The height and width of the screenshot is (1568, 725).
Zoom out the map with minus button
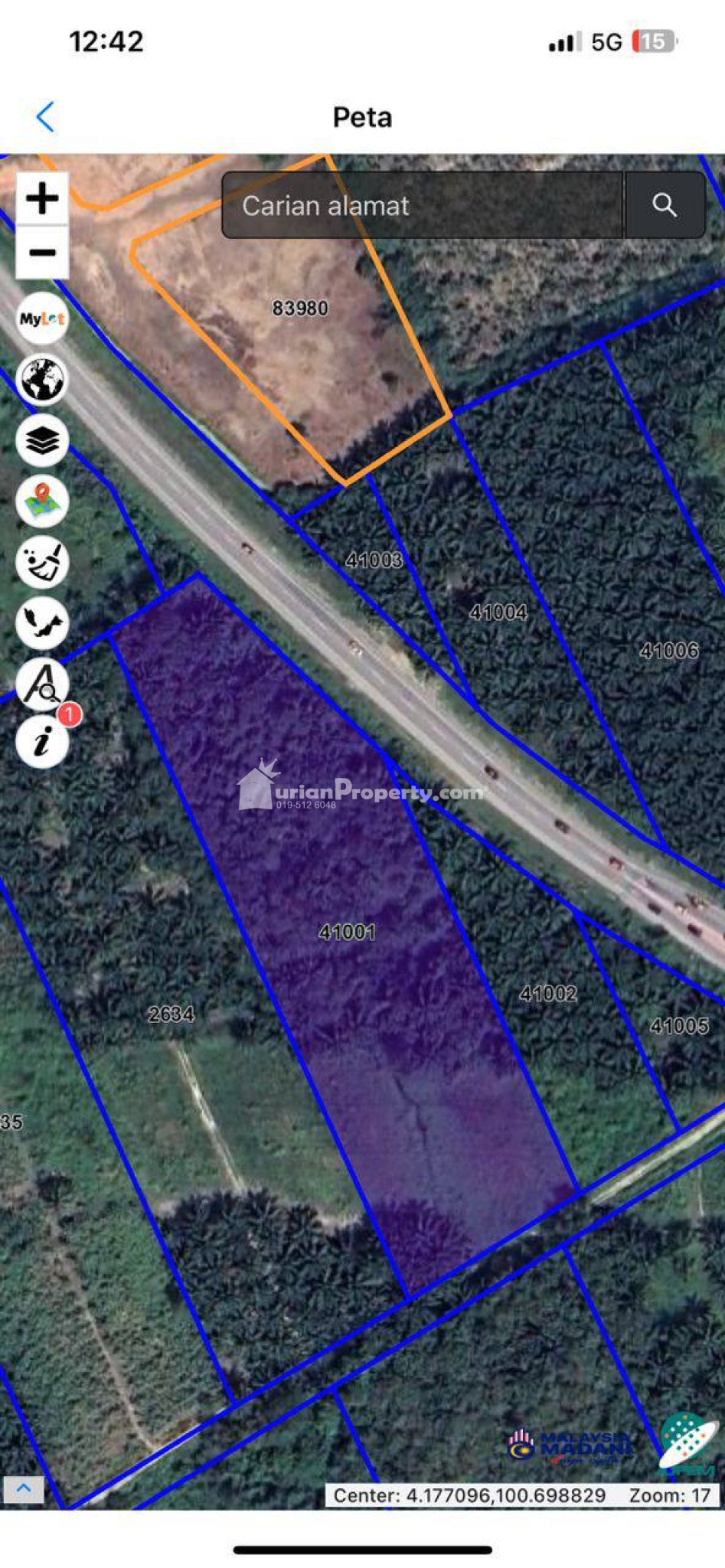pos(42,253)
